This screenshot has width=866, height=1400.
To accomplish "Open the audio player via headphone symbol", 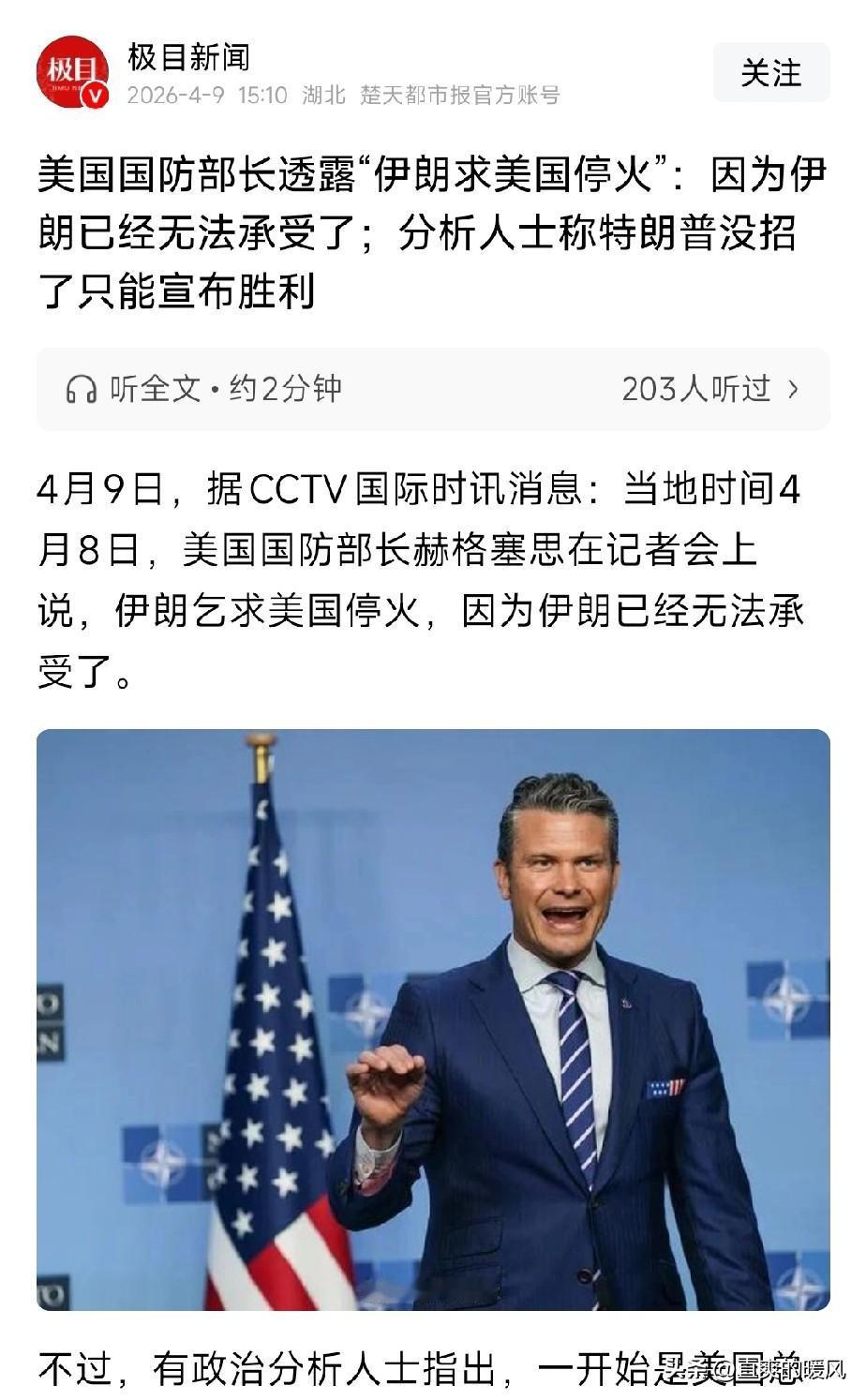I will tap(82, 388).
